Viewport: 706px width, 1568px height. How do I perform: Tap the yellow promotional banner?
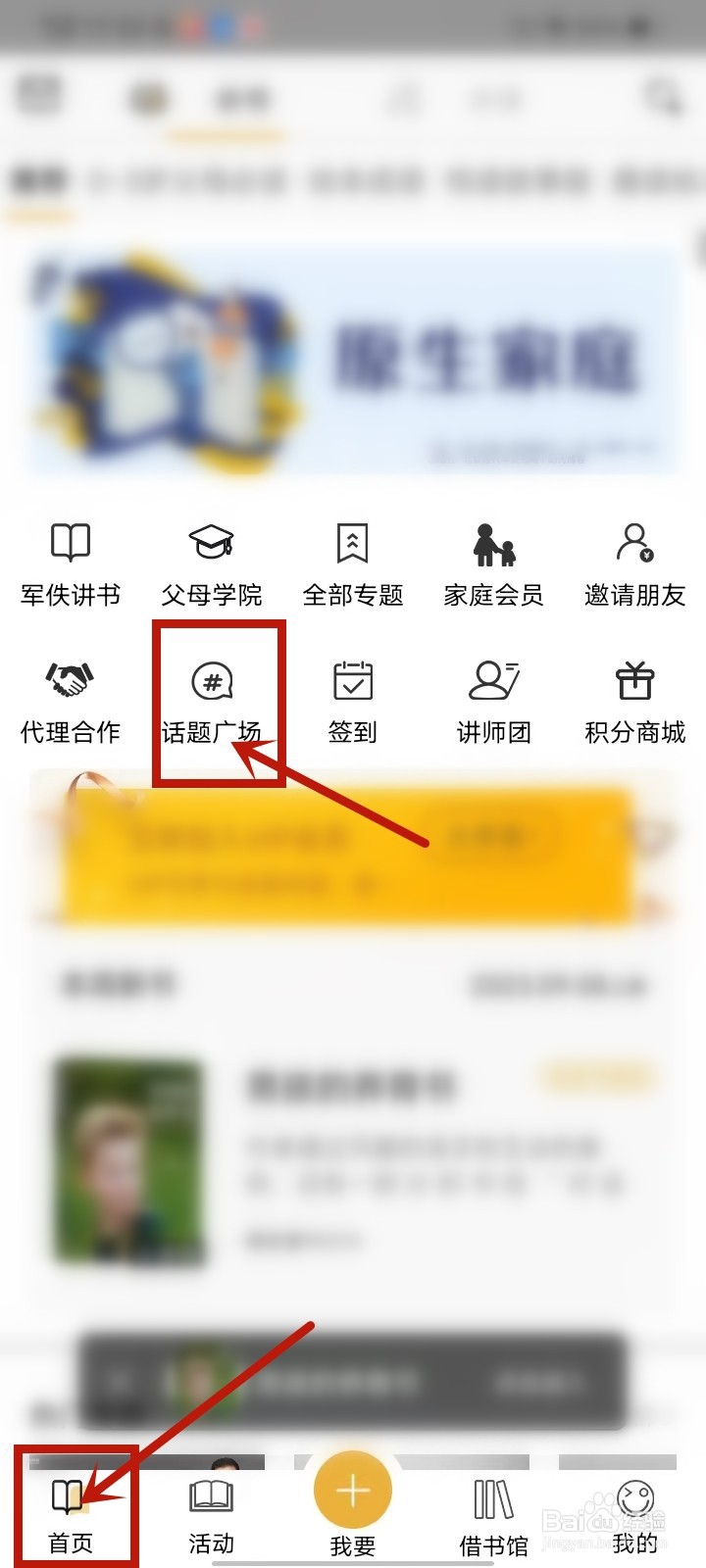tap(353, 857)
